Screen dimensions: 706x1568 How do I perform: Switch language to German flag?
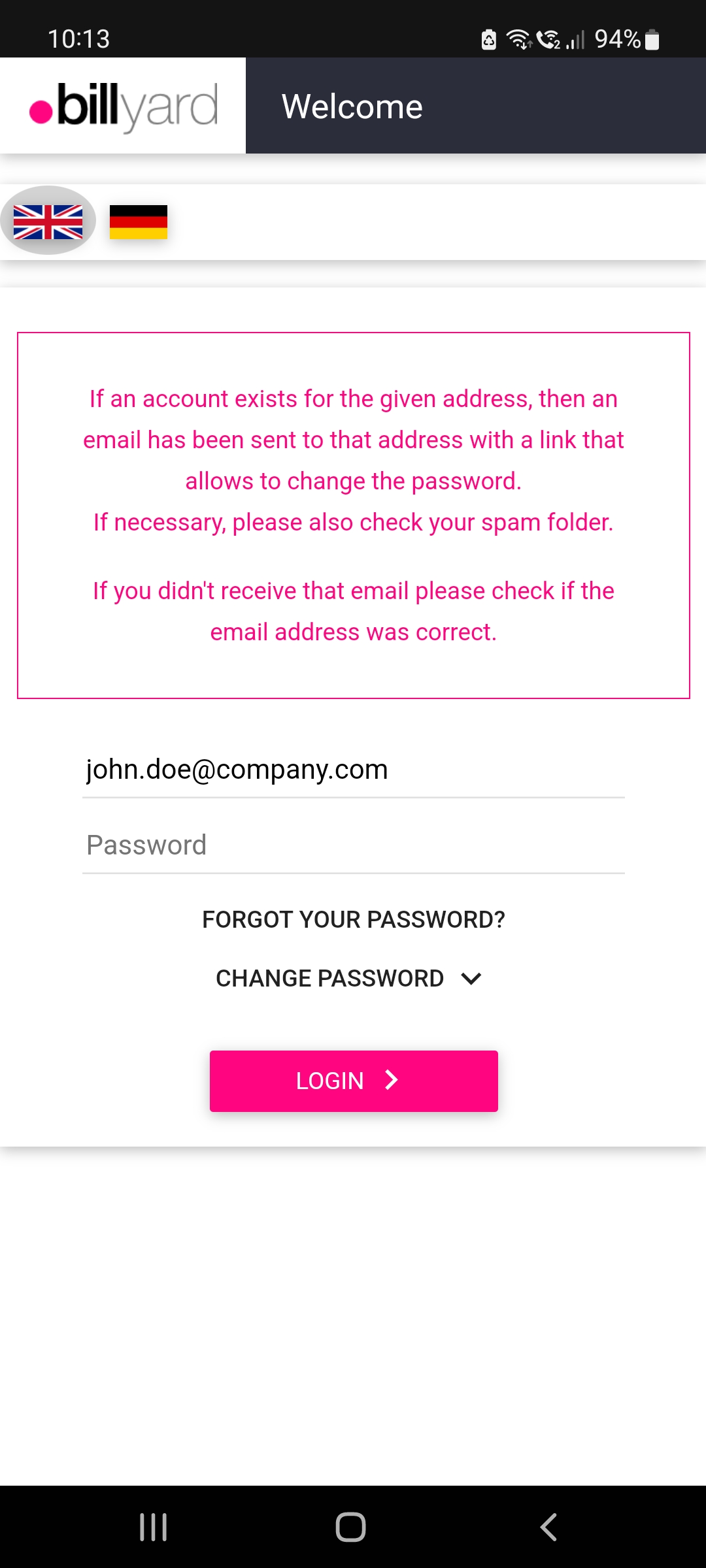pyautogui.click(x=139, y=221)
